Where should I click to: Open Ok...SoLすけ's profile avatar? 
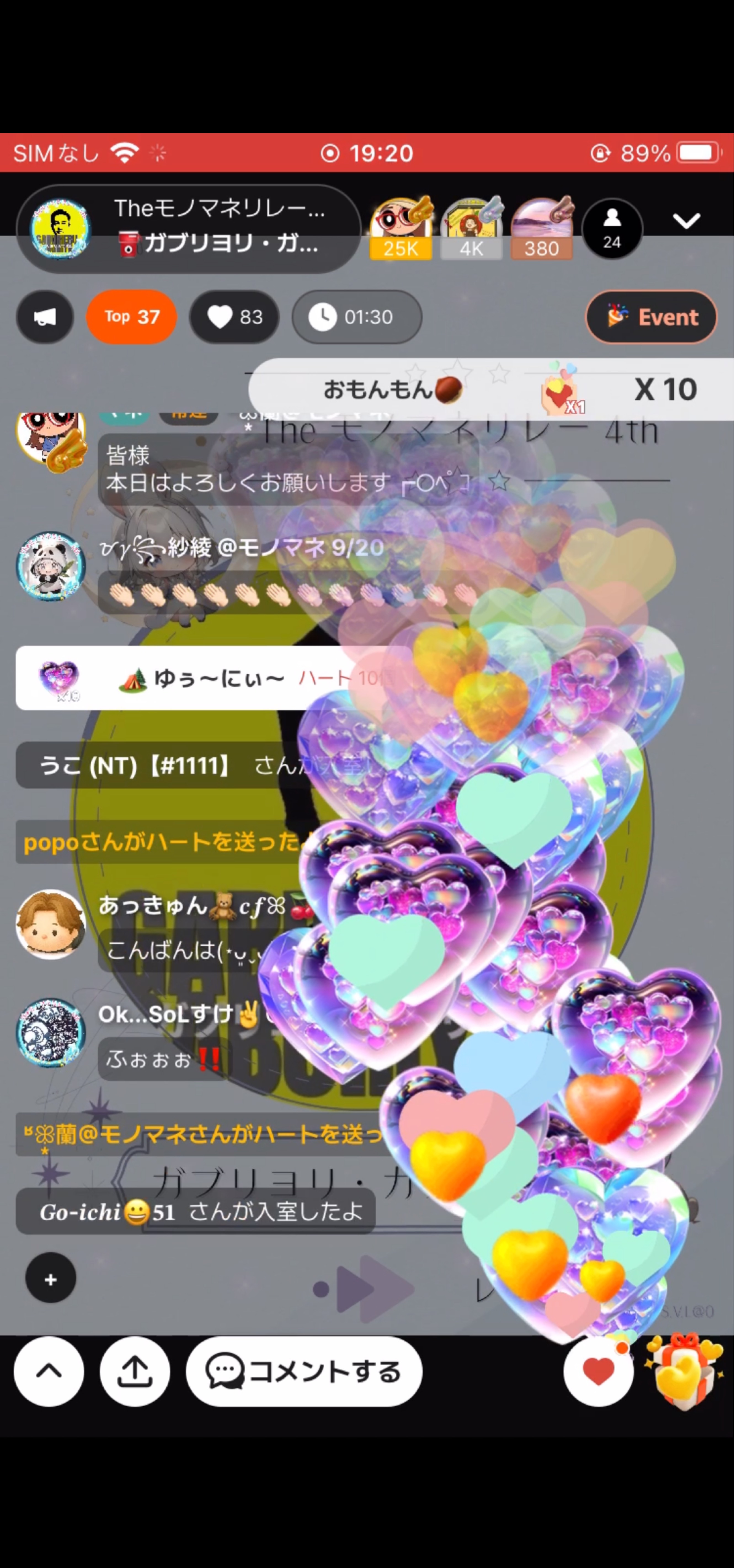coord(50,1032)
